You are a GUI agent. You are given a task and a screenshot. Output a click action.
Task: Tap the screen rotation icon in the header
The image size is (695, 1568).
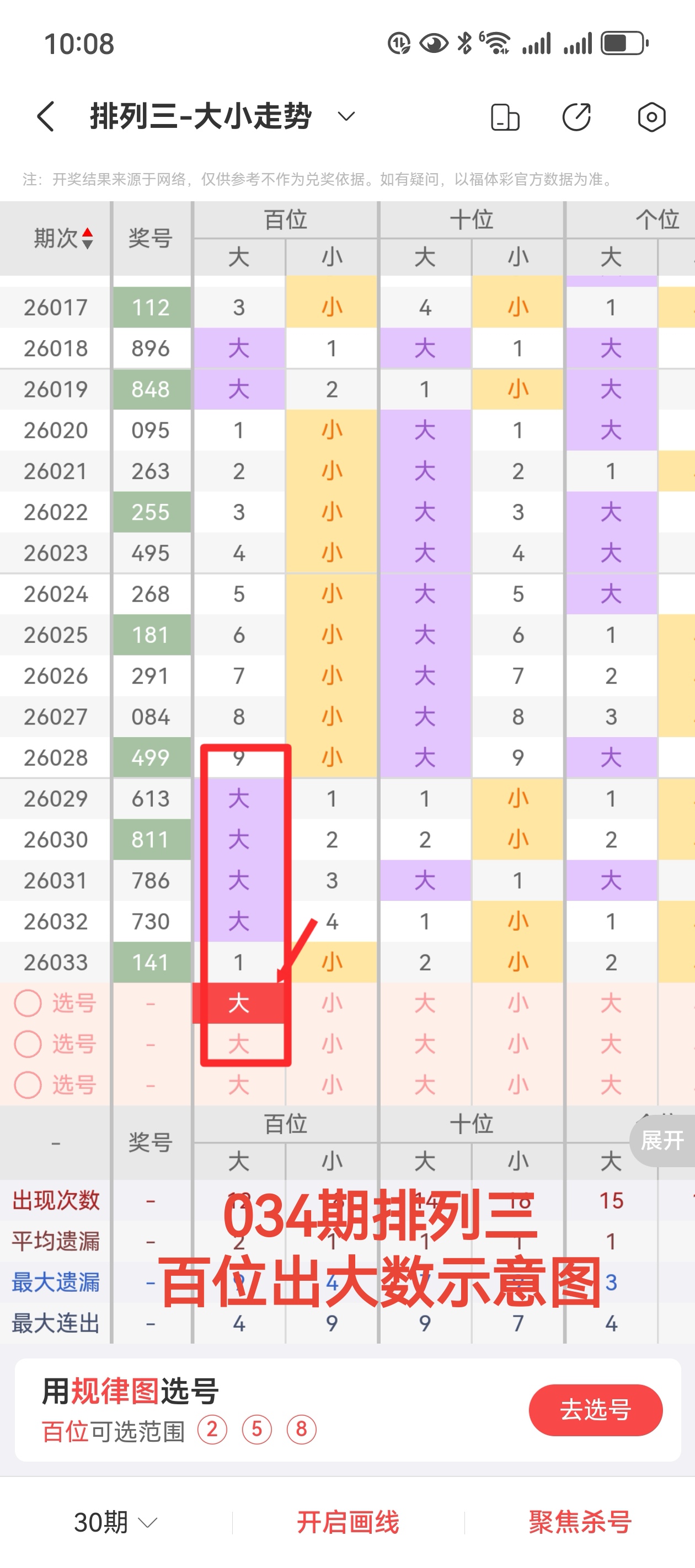[505, 117]
